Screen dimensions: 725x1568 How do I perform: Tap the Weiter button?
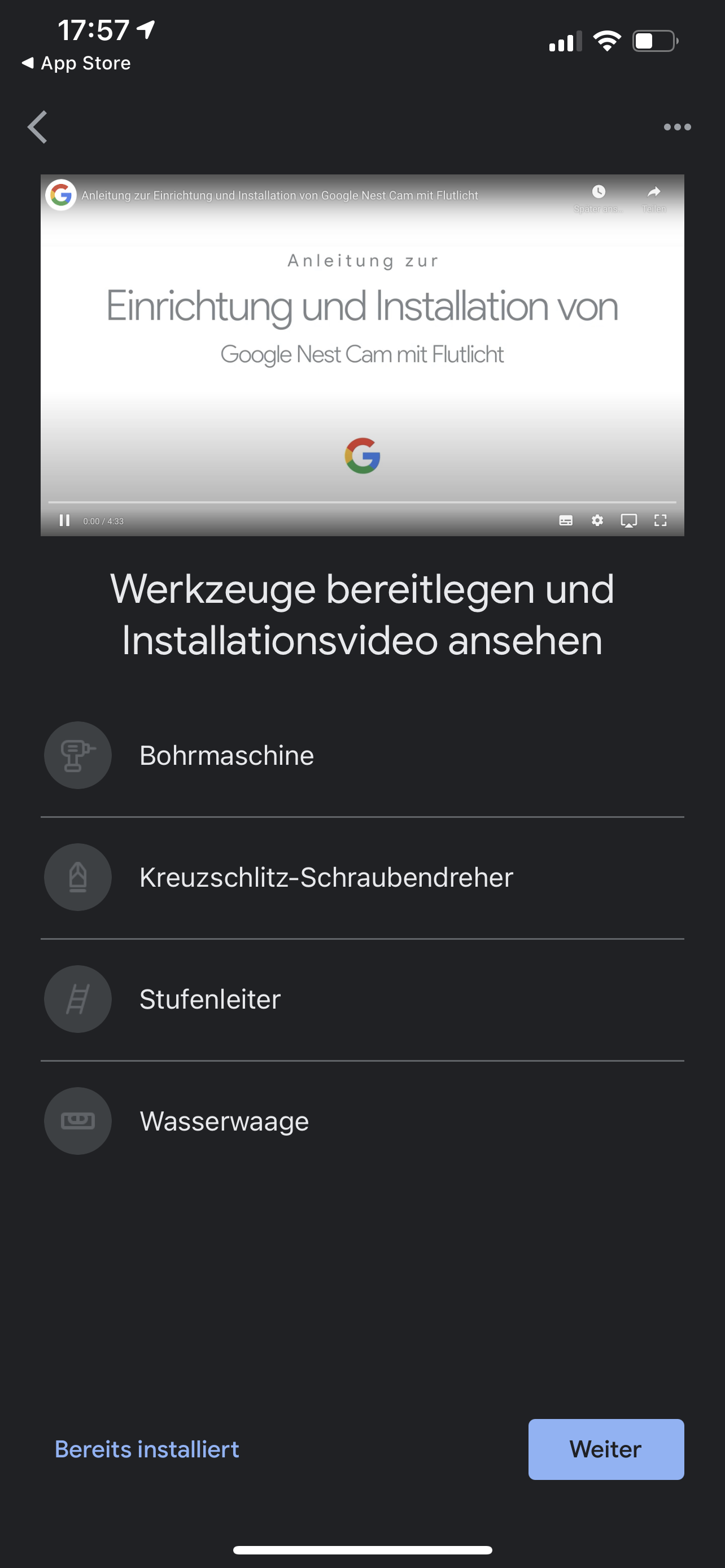(606, 1449)
